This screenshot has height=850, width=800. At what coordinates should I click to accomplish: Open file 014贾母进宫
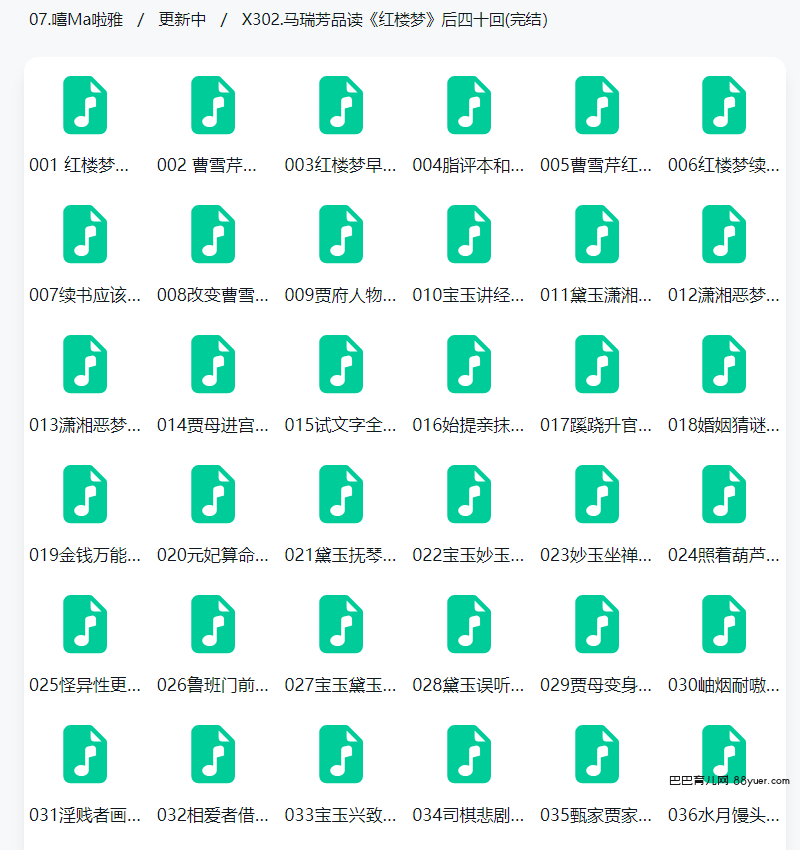[x=213, y=365]
